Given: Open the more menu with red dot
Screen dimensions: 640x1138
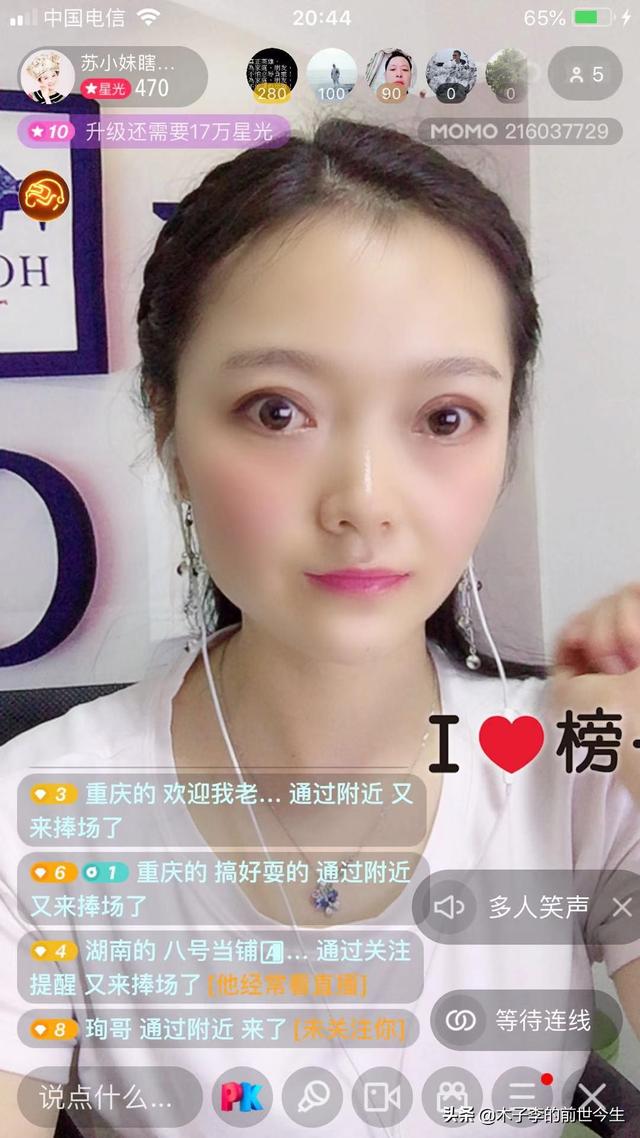Looking at the screenshot, I should 522,1097.
